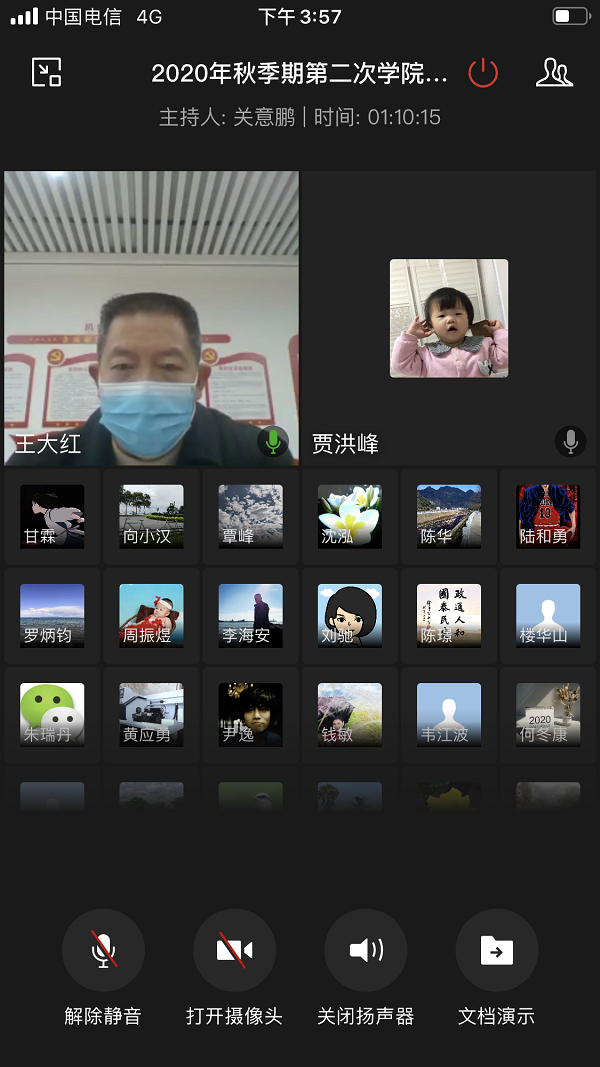
Task: Open the participants list
Action: click(x=554, y=72)
